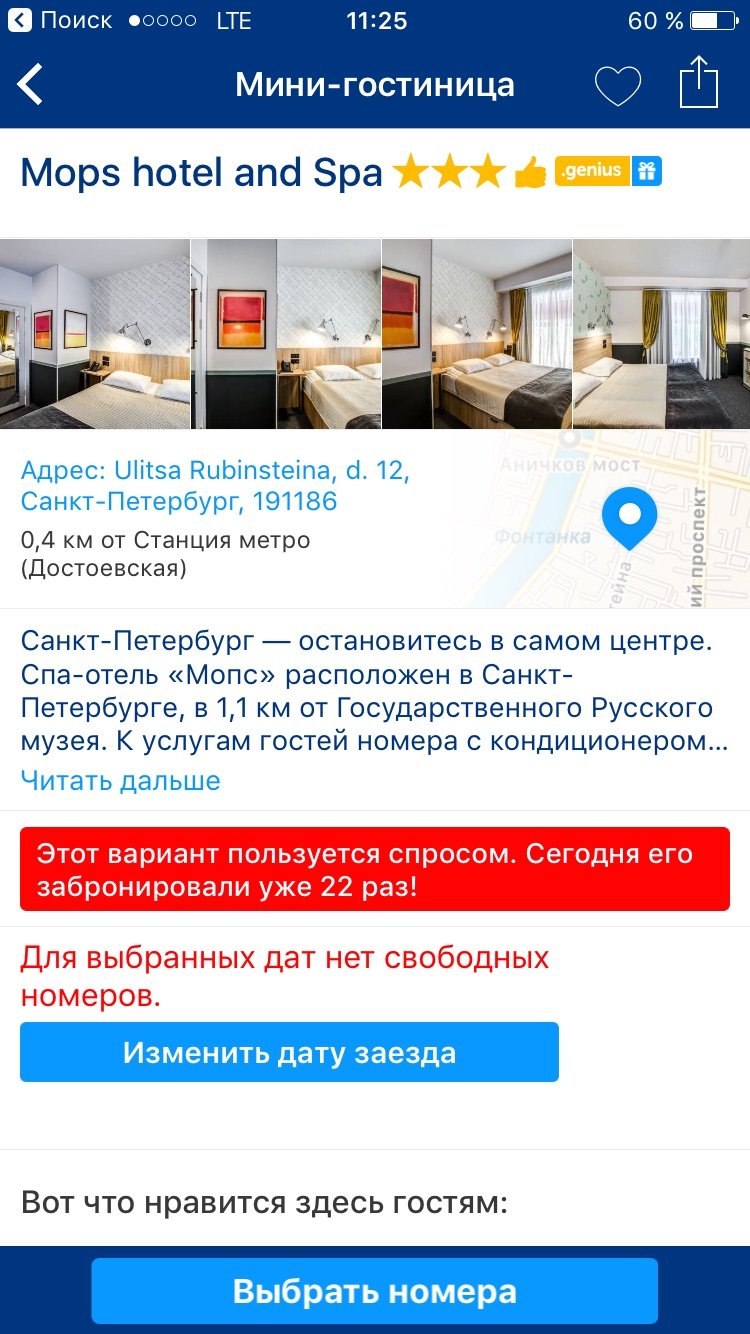Tap Выбрать номера button

coord(374,1291)
